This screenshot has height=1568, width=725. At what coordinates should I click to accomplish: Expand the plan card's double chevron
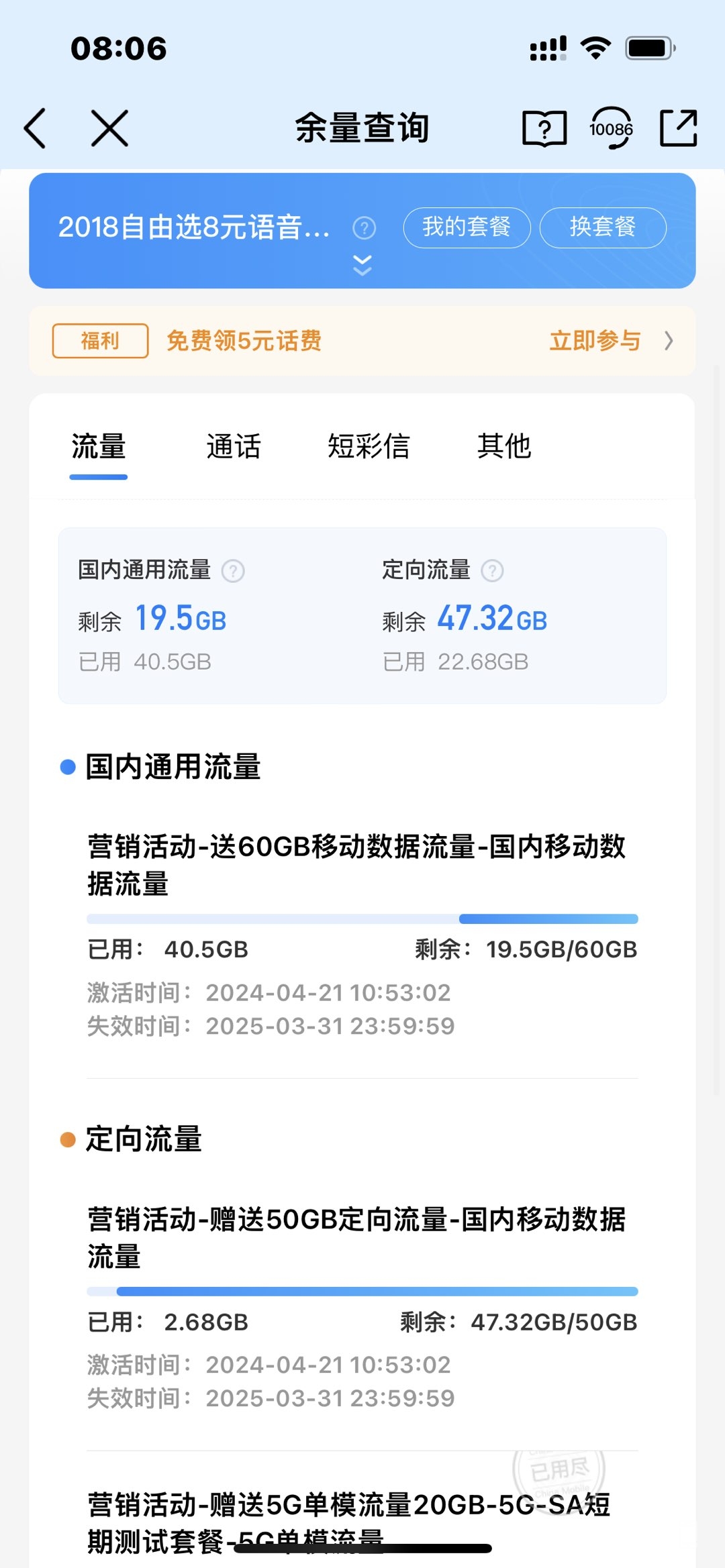pos(362,266)
